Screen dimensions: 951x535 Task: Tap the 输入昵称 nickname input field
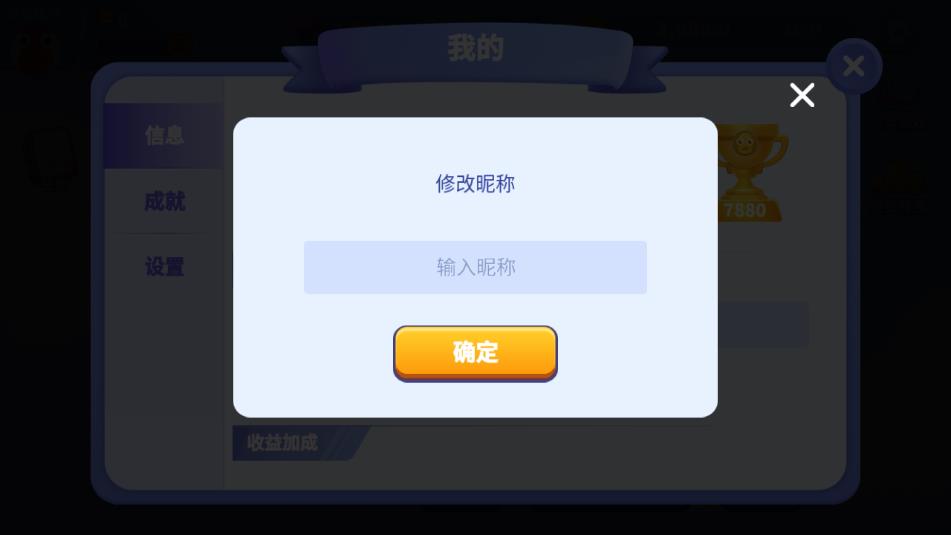[475, 267]
